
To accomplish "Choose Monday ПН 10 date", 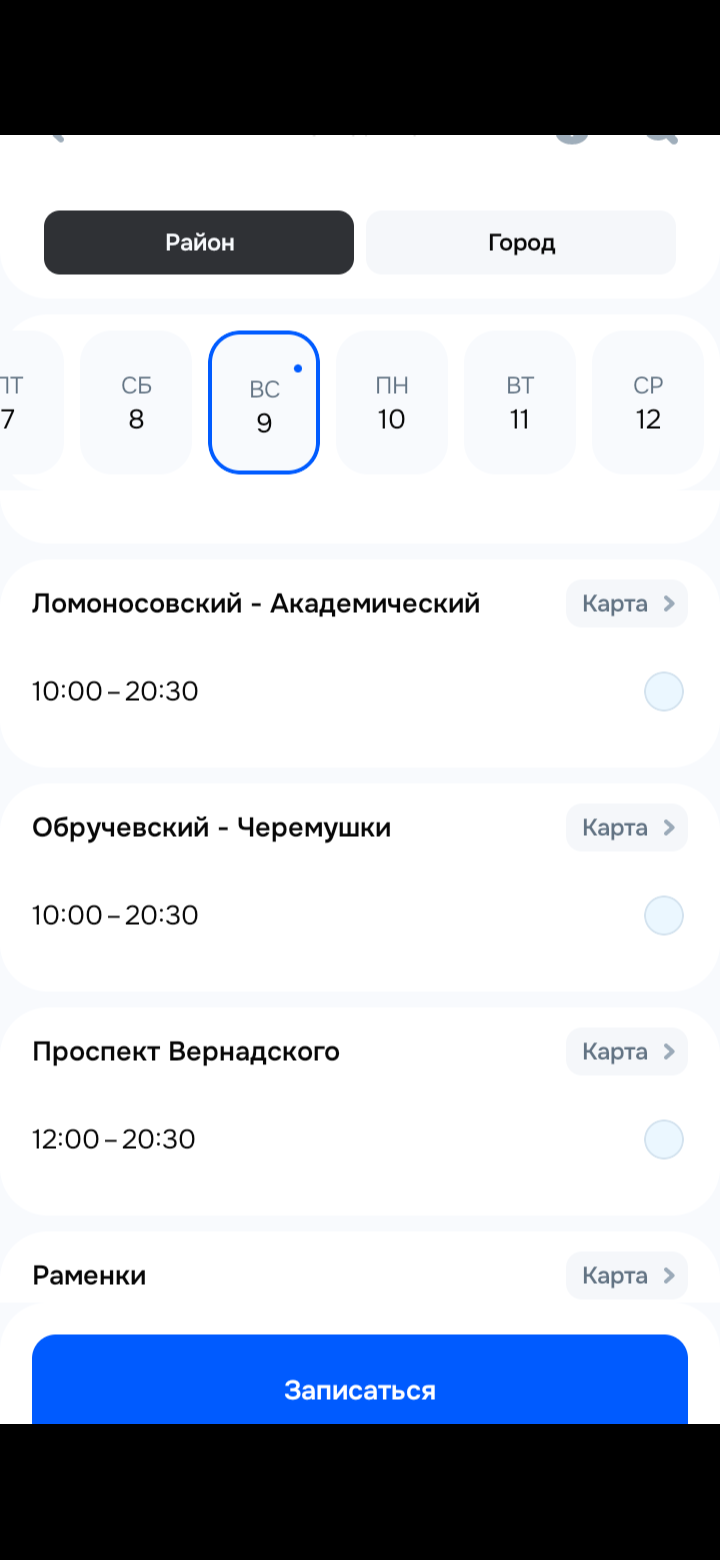I will (392, 402).
